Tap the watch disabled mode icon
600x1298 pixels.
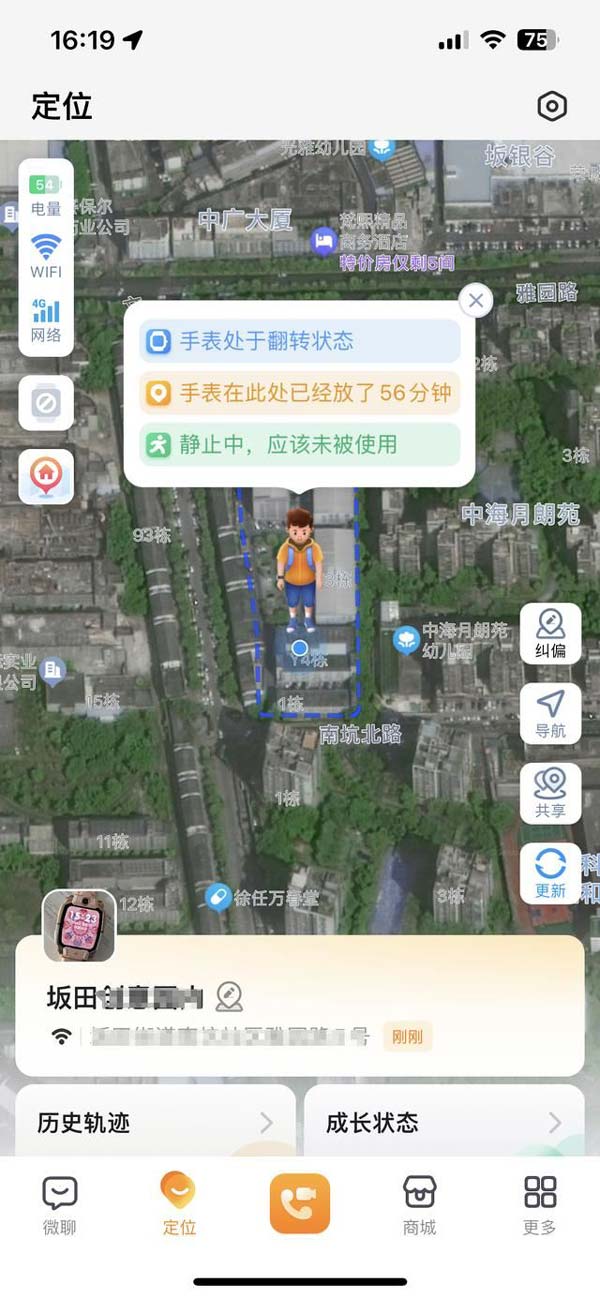pyautogui.click(x=46, y=403)
